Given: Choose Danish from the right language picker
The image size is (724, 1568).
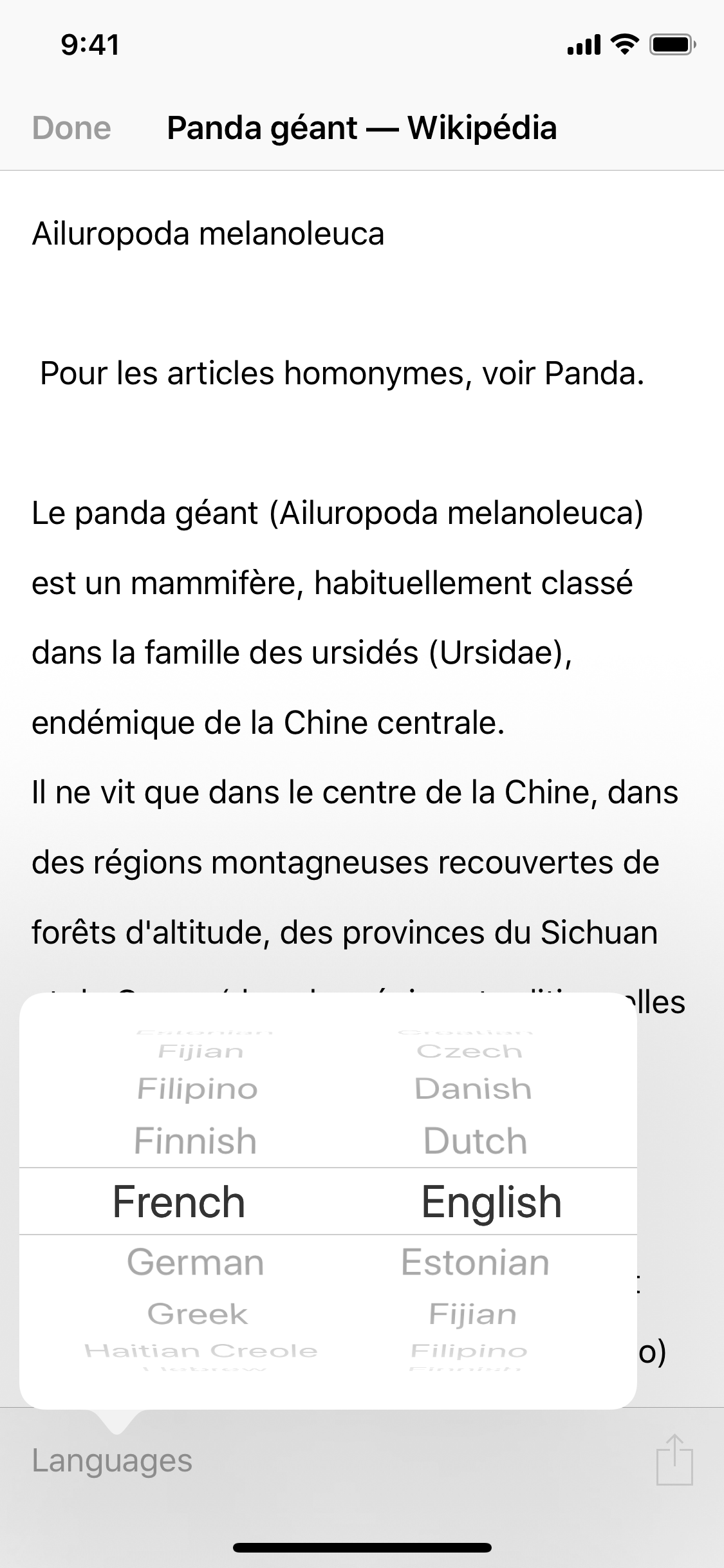Looking at the screenshot, I should 472,1089.
